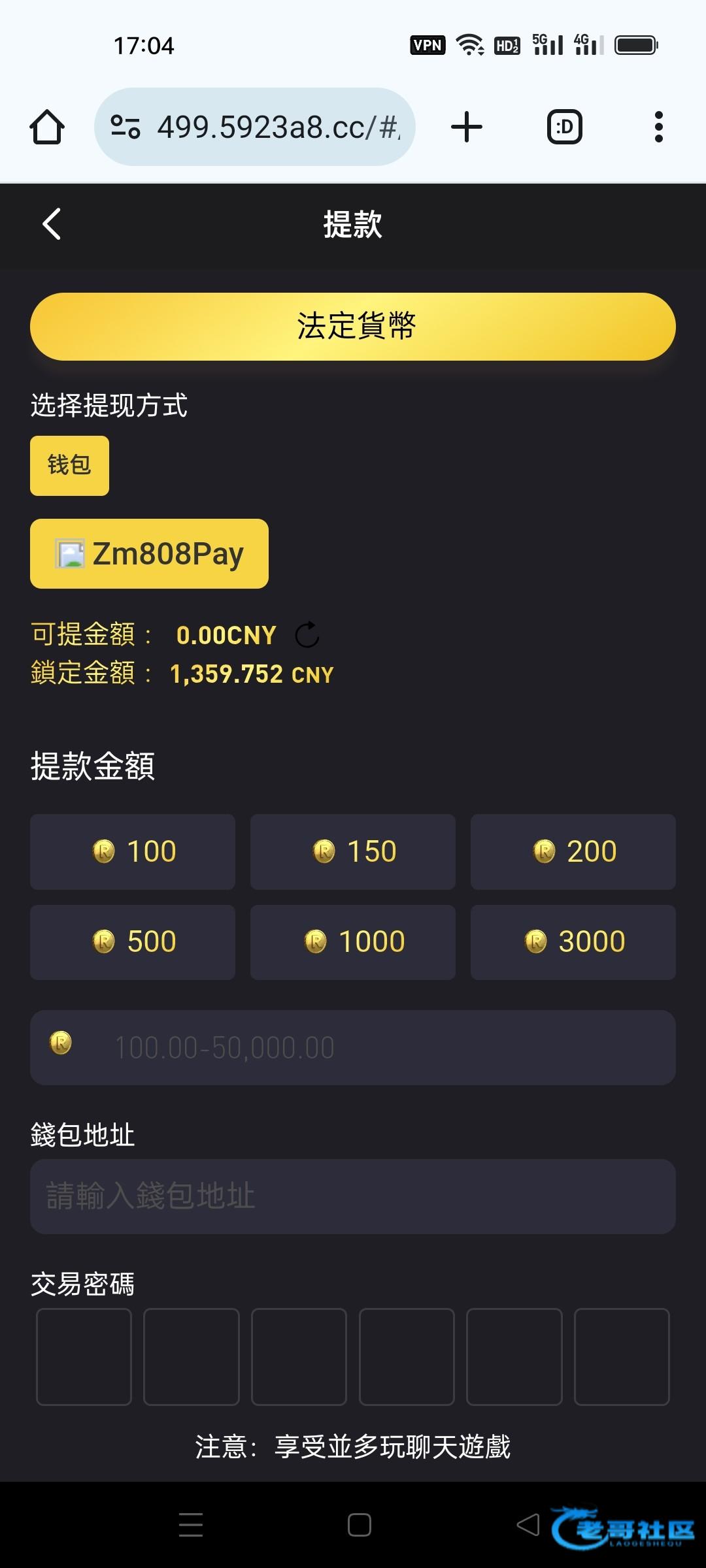Tap the first 交易密碼 digit box
Screen dimensions: 706x1568
tap(84, 1356)
